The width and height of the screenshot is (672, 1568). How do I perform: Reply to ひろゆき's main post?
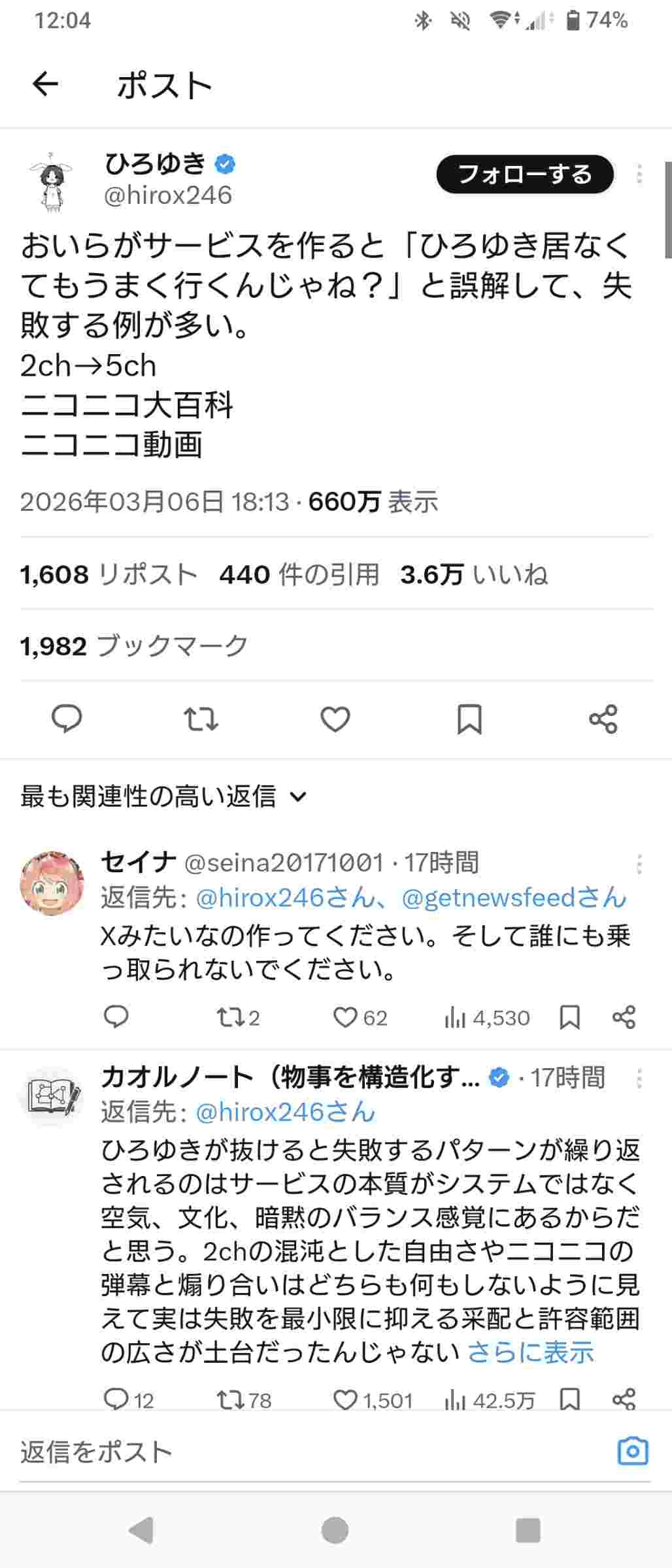pos(67,719)
